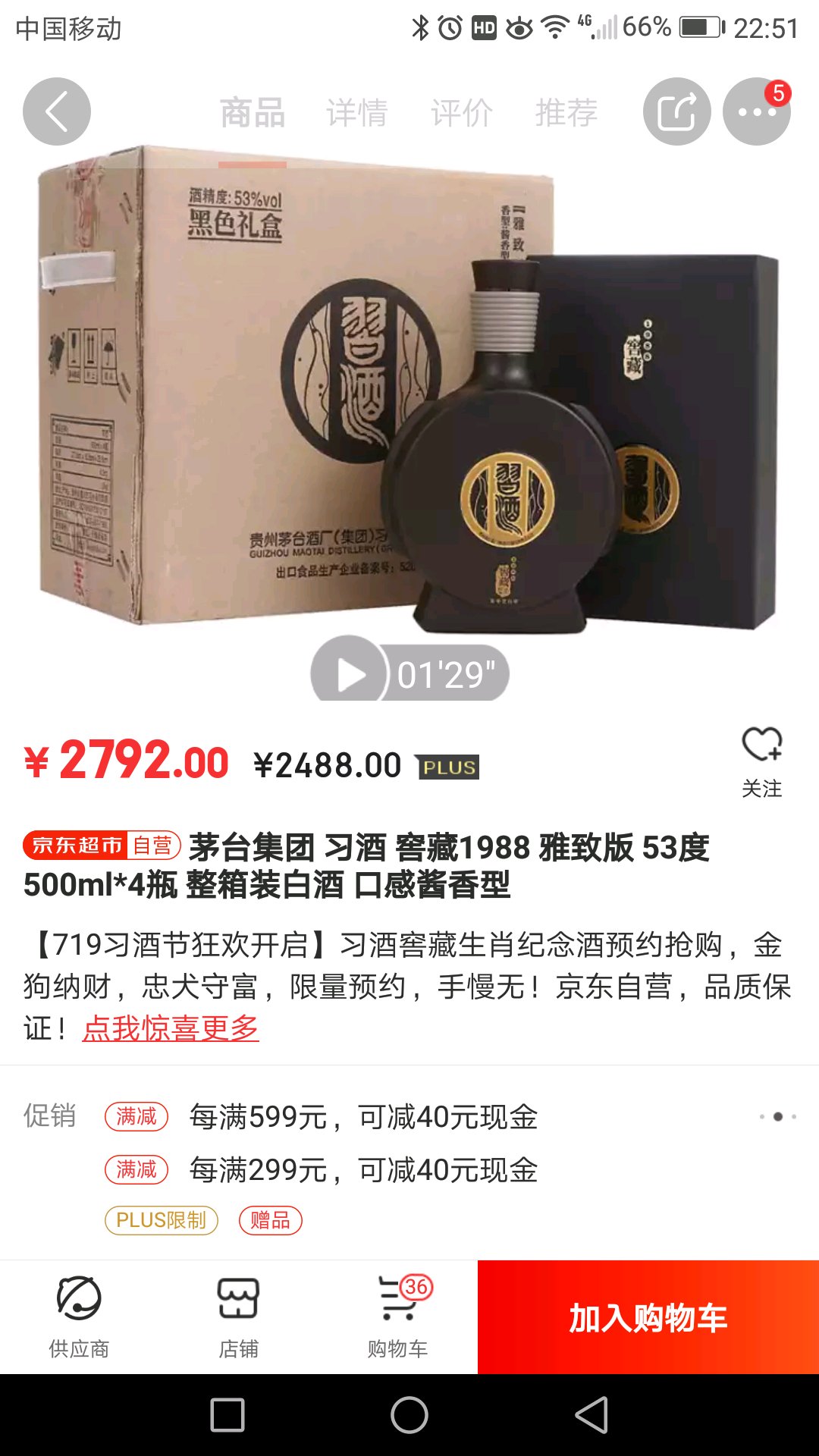Select the 商品 tab
Screen dimensions: 819x1456
click(x=253, y=113)
